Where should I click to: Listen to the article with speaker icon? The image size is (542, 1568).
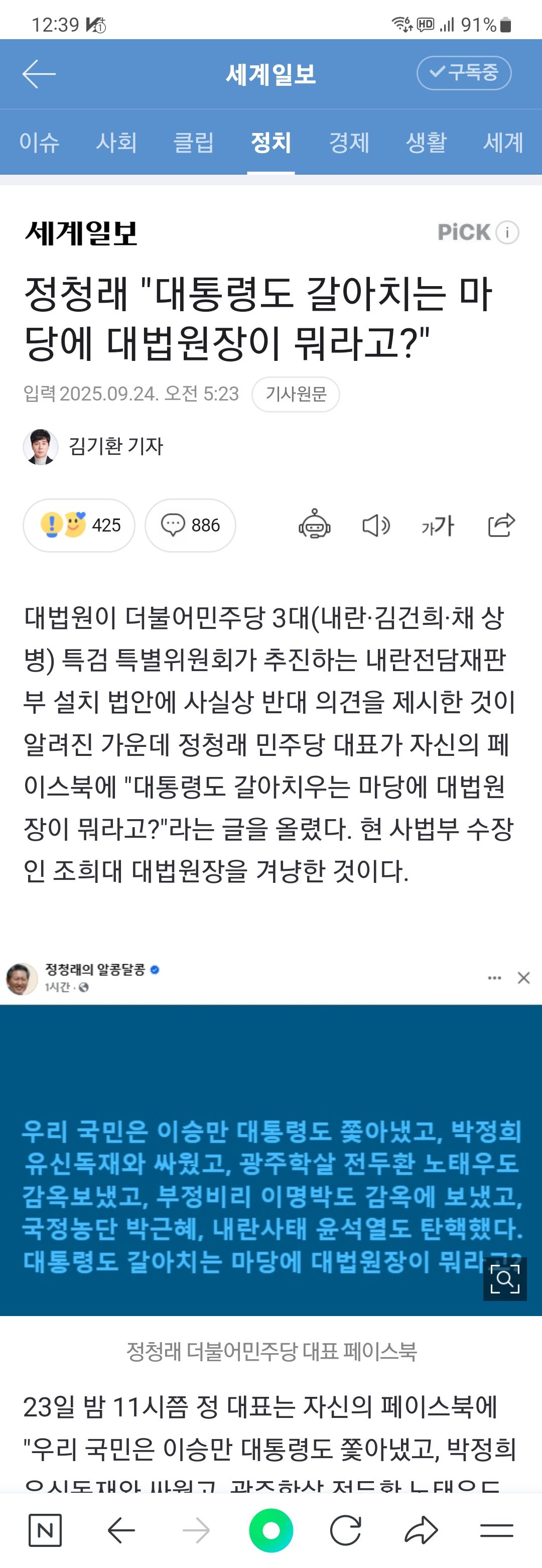pyautogui.click(x=376, y=525)
